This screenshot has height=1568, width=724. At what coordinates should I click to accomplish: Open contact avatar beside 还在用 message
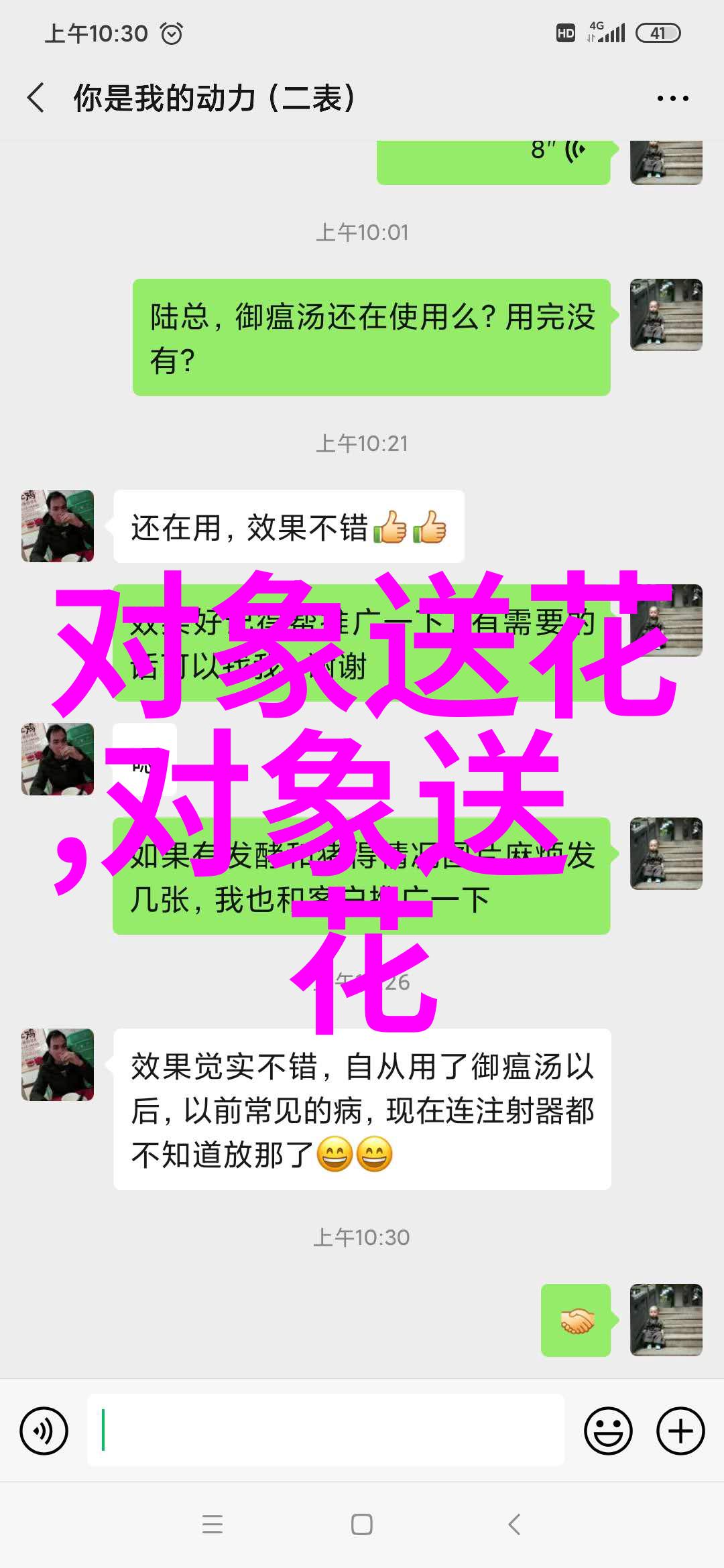pyautogui.click(x=58, y=526)
